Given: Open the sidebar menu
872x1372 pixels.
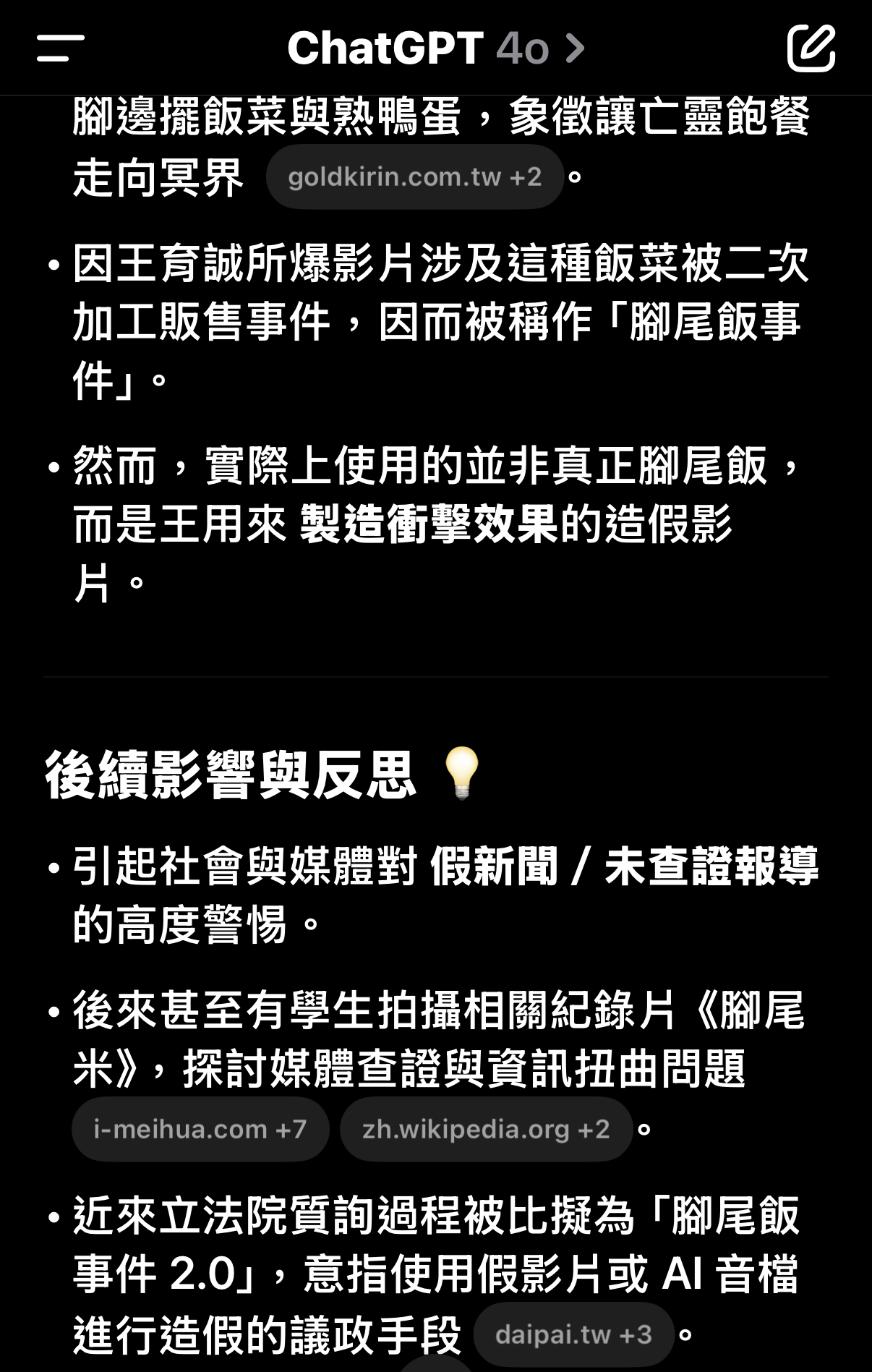Looking at the screenshot, I should pyautogui.click(x=61, y=48).
